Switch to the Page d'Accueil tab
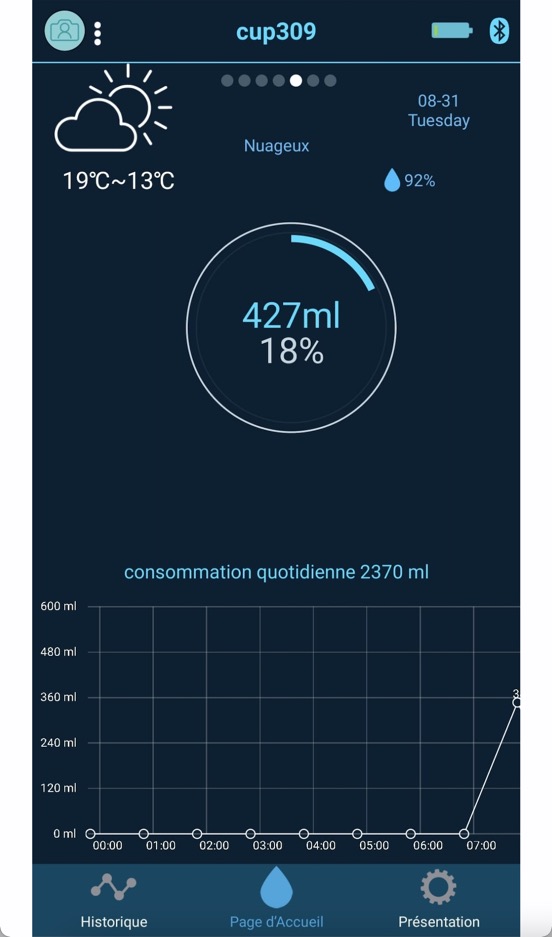 point(277,901)
